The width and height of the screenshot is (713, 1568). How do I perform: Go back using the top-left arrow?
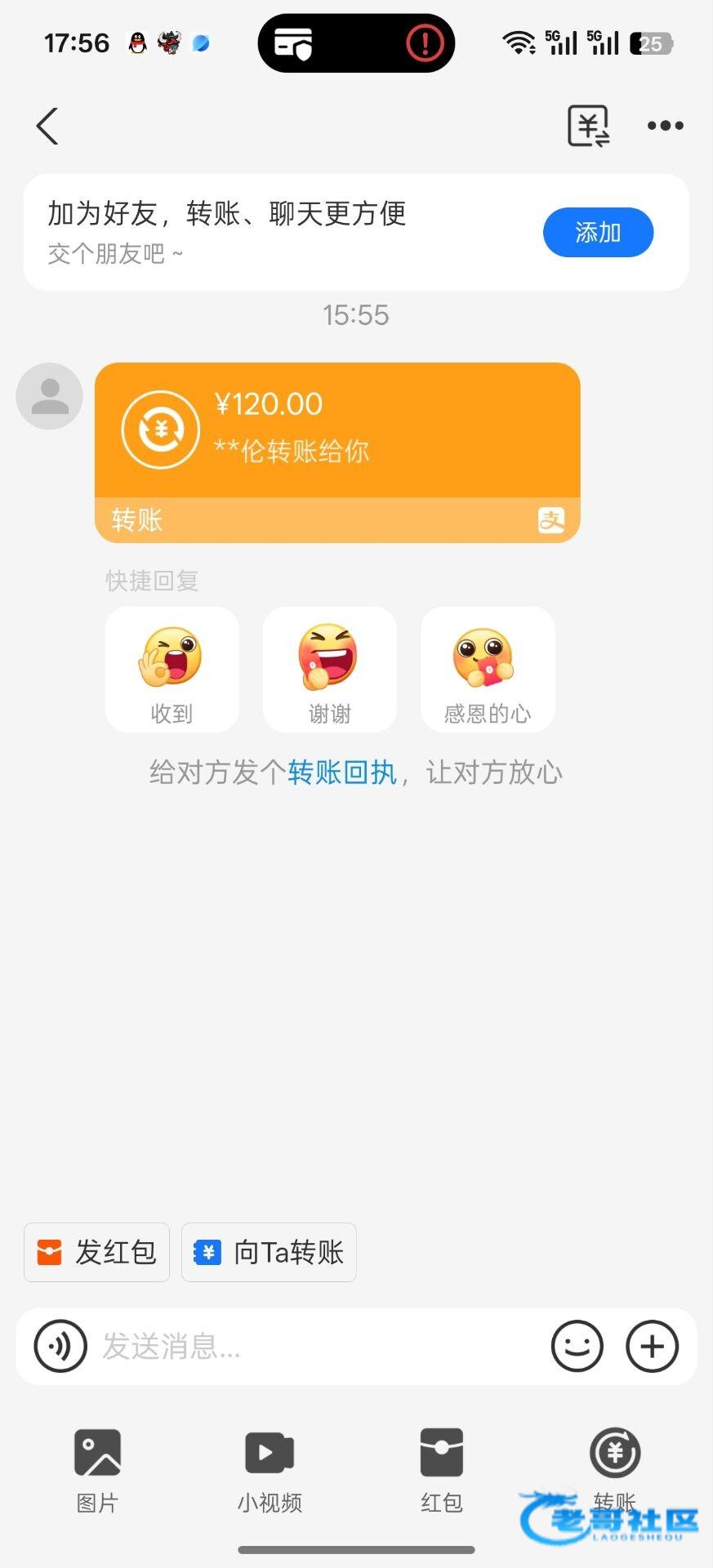(x=47, y=127)
